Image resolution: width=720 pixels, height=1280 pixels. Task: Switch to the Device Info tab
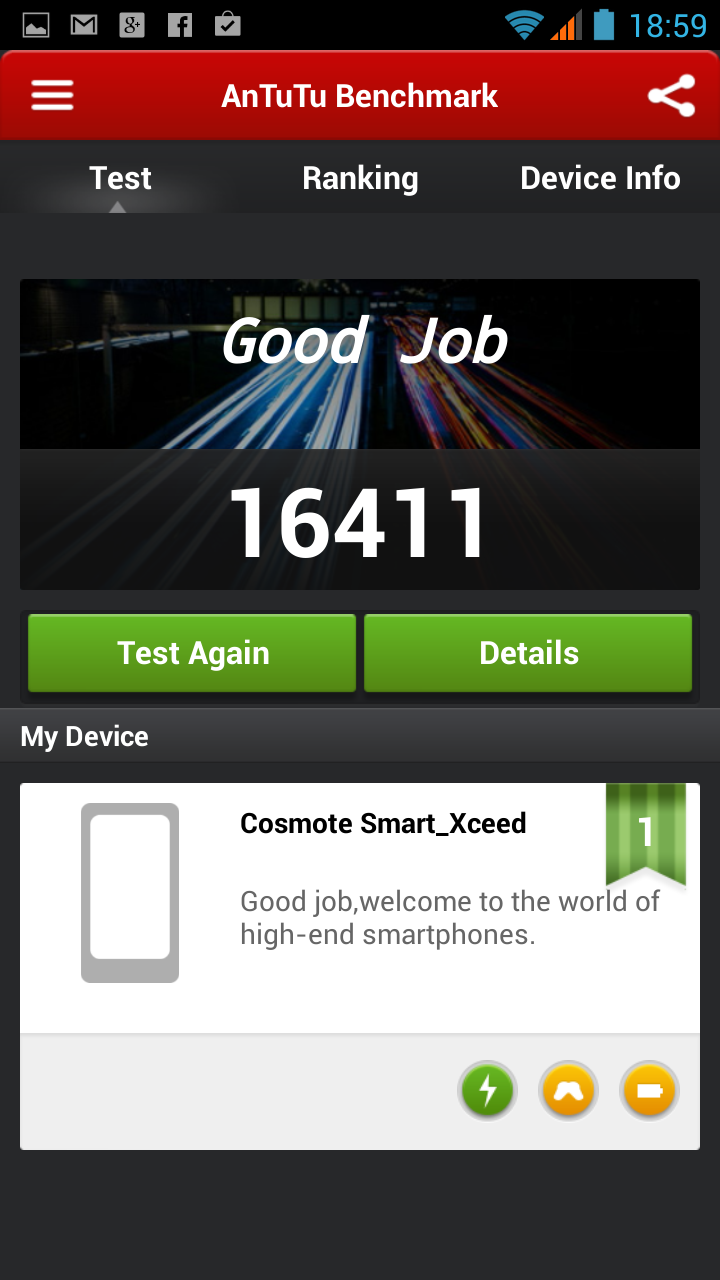pyautogui.click(x=600, y=178)
